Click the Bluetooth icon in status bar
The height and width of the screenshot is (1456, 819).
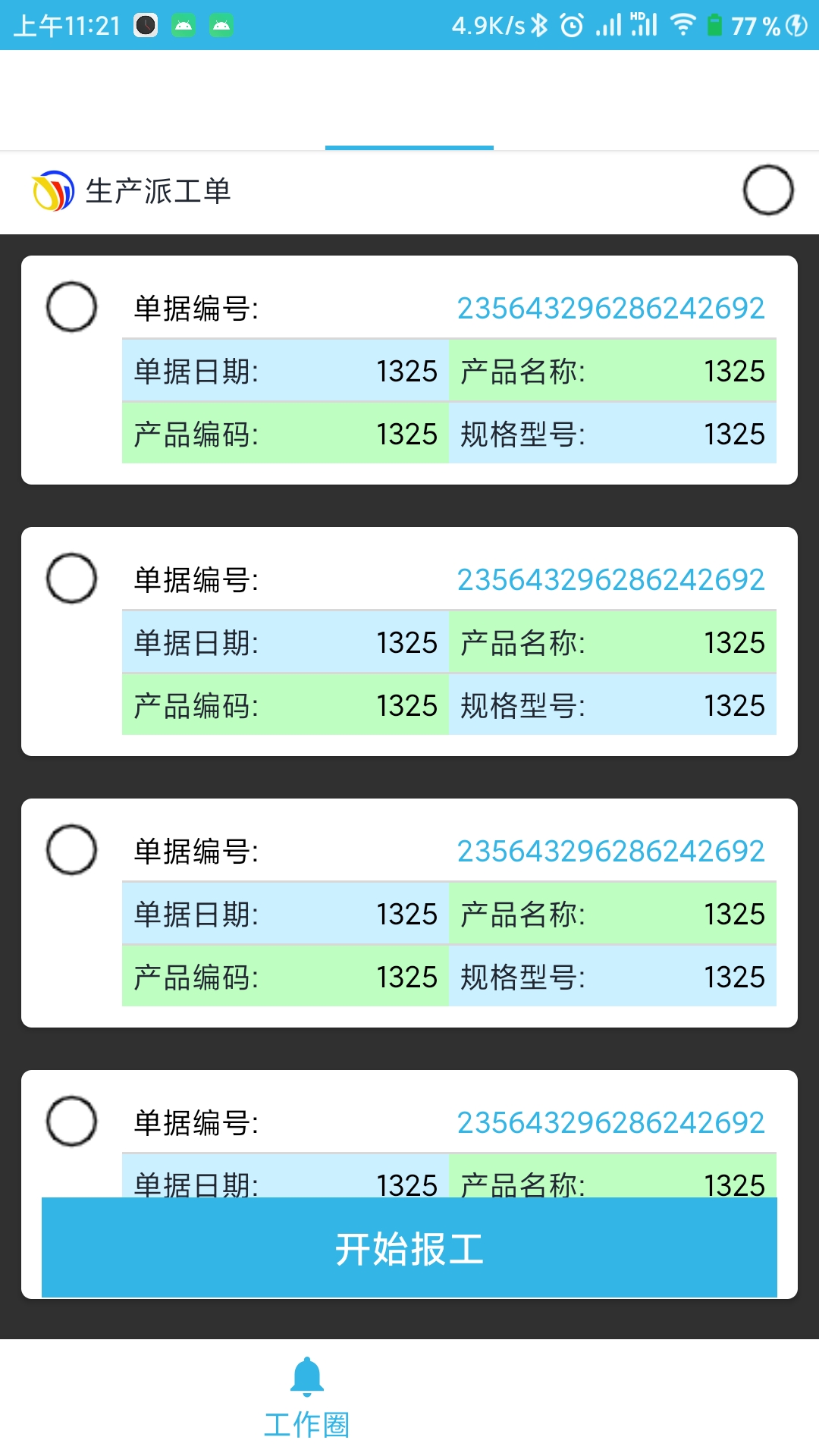[x=540, y=24]
